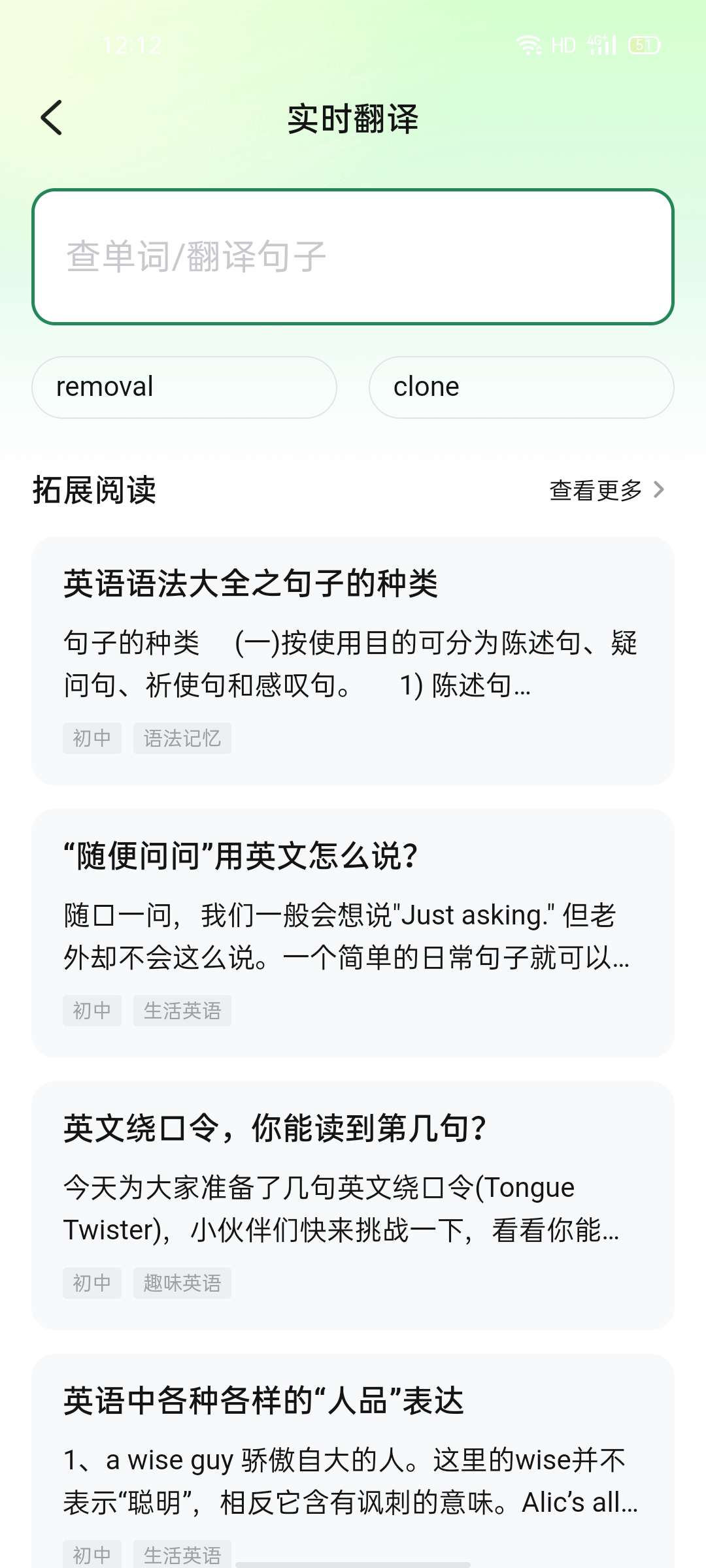Viewport: 706px width, 1568px height.
Task: Select the 'removal' suggestion chip
Action: [184, 387]
